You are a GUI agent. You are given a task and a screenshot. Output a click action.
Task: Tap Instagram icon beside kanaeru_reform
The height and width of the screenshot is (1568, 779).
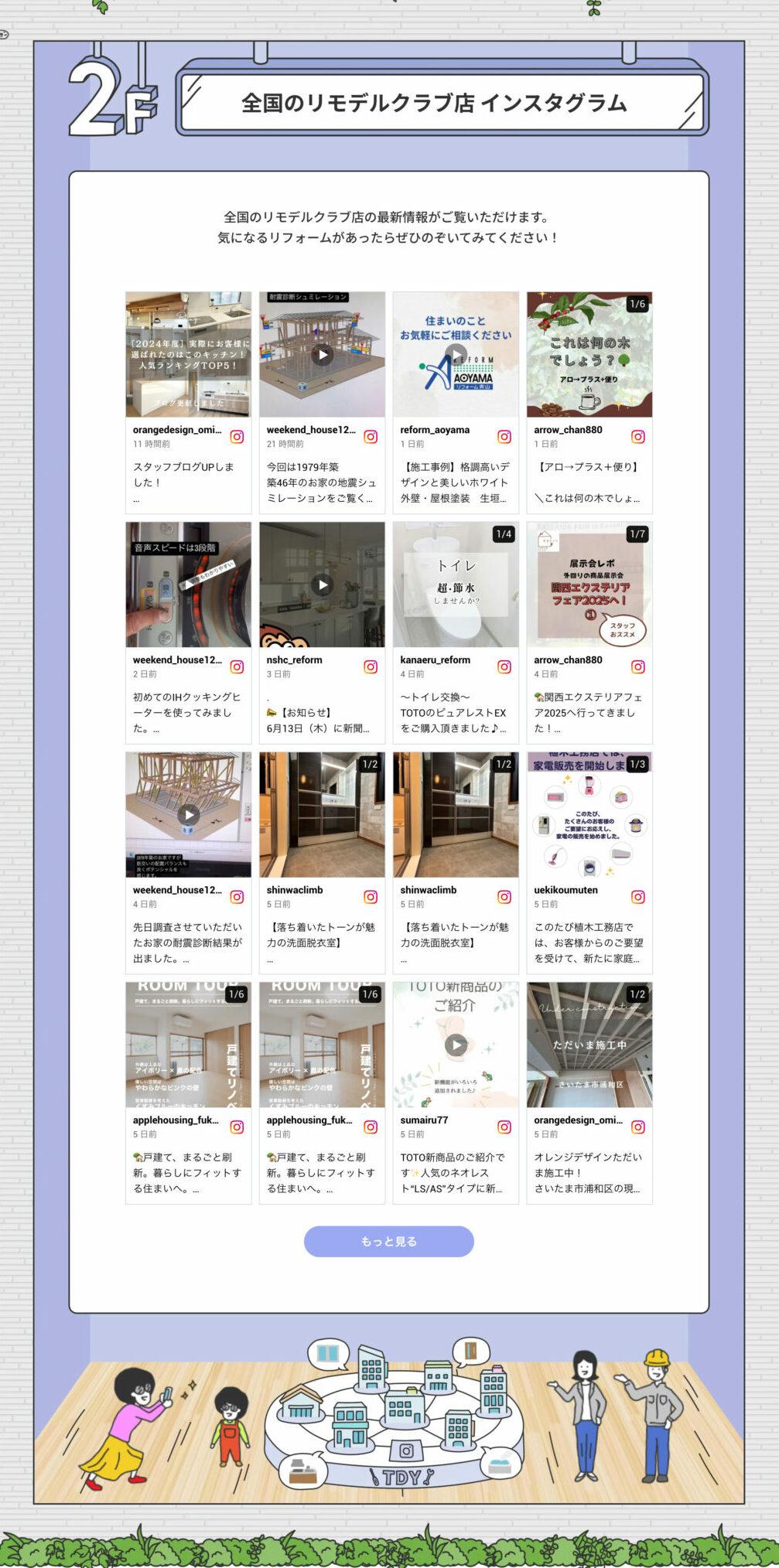[x=504, y=666]
